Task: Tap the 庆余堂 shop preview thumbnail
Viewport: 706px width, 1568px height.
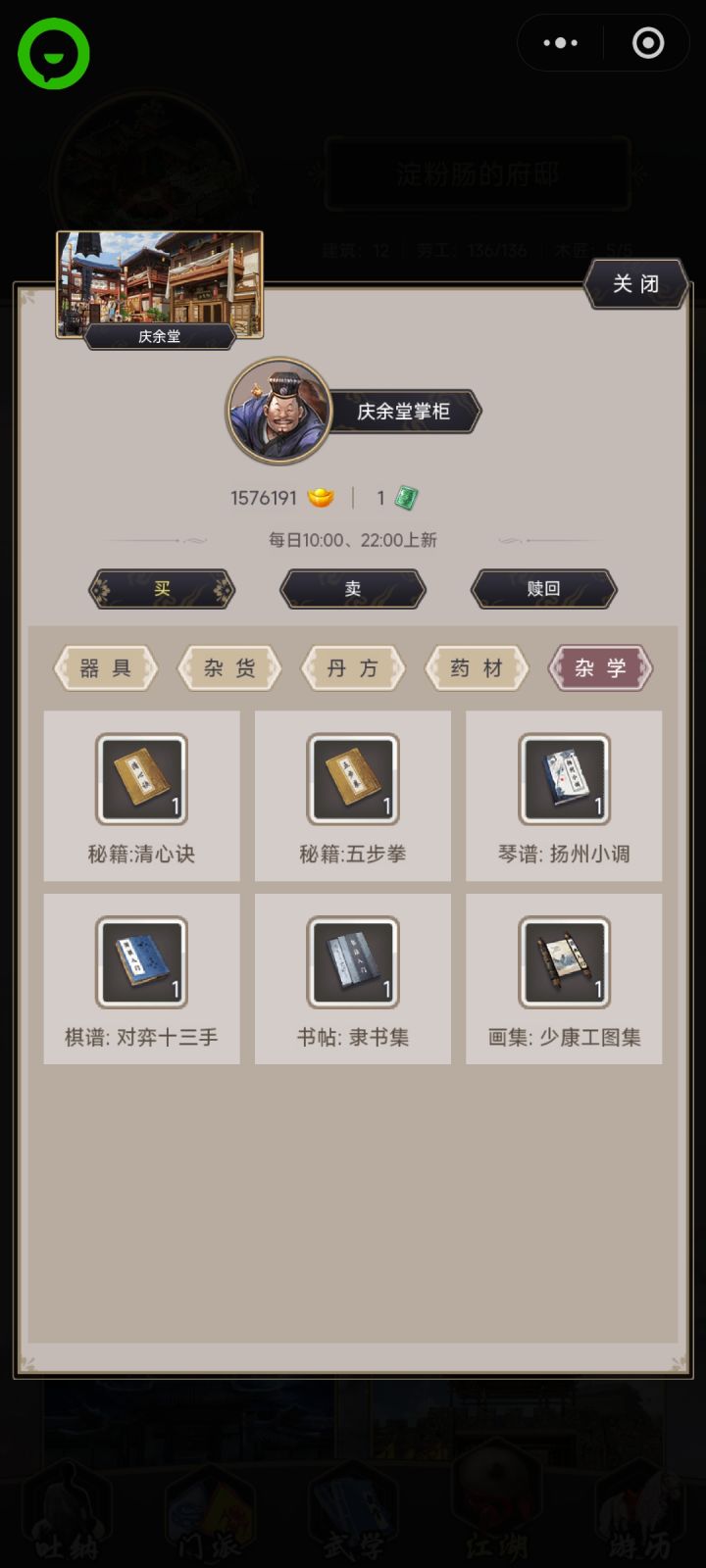Action: (159, 284)
